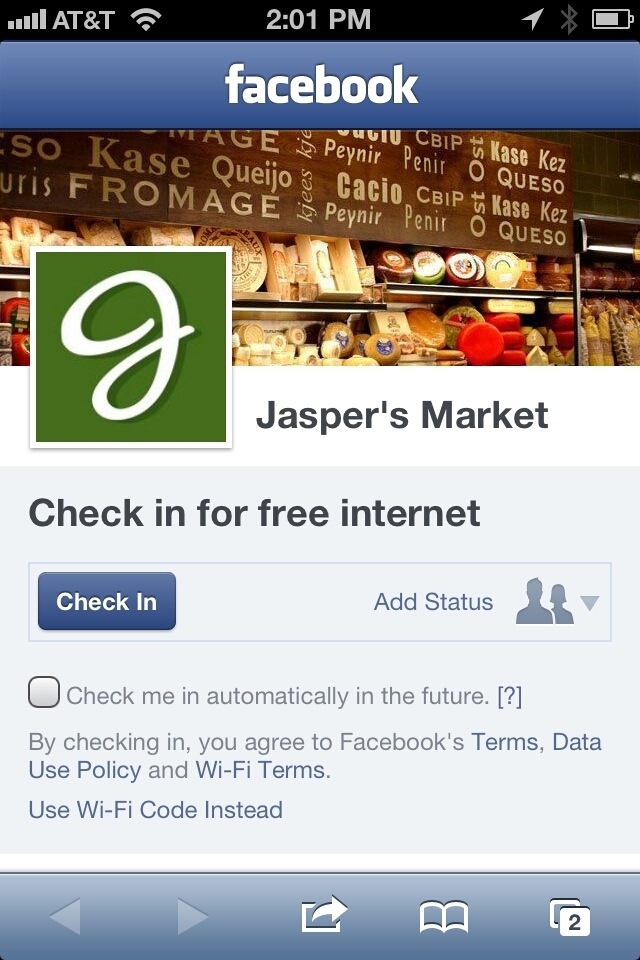Use Wi-Fi Code Instead
This screenshot has width=640, height=960.
pyautogui.click(x=156, y=809)
